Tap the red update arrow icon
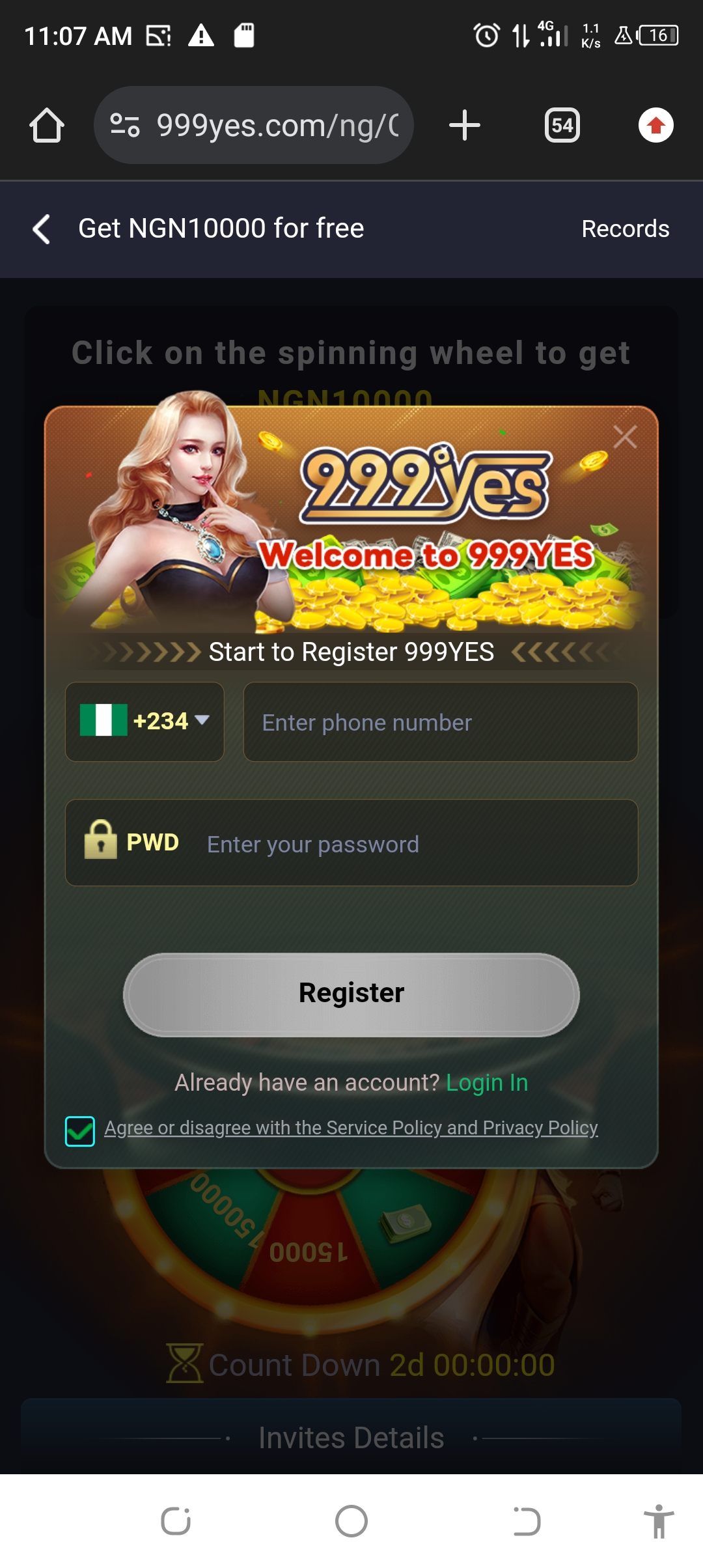This screenshot has width=703, height=1568. click(x=655, y=125)
